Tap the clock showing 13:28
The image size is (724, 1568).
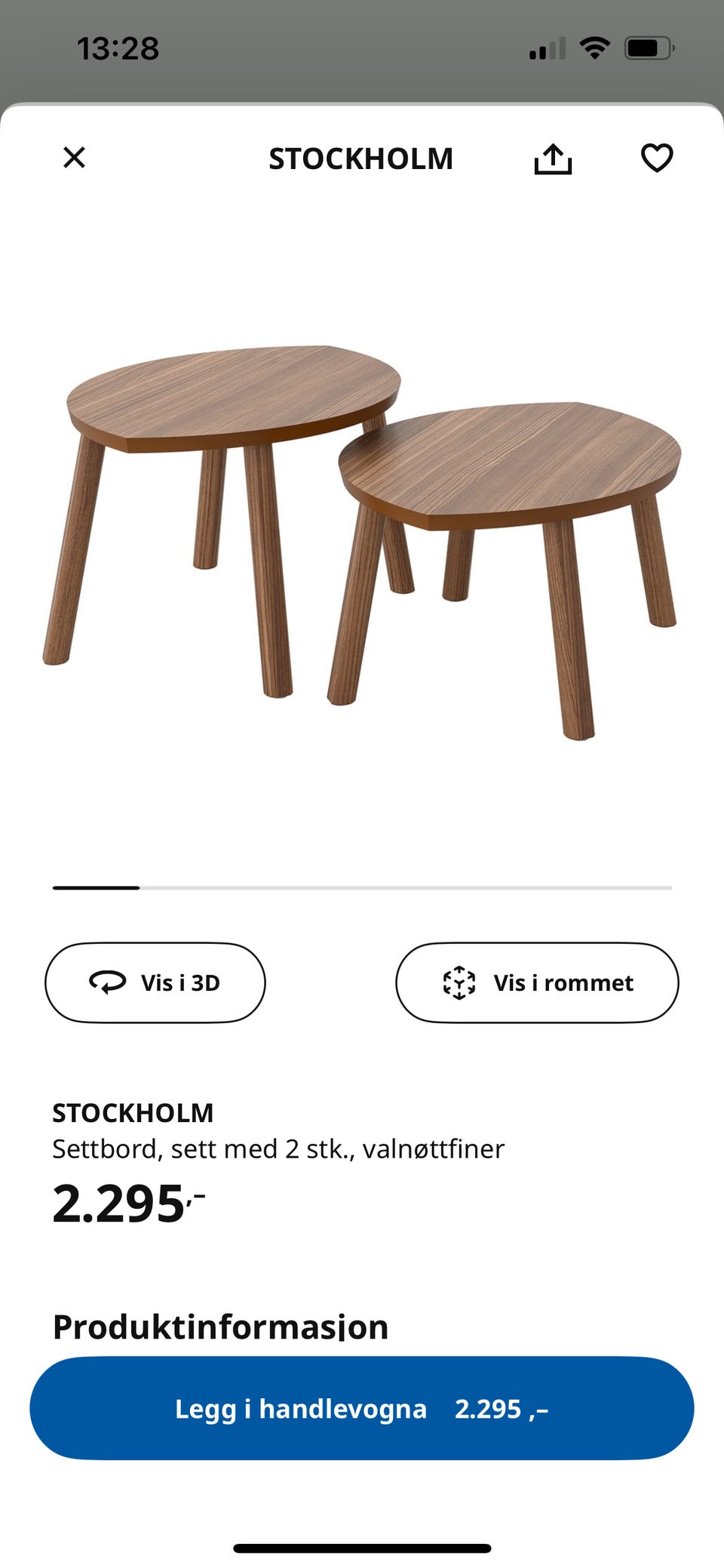coord(118,48)
